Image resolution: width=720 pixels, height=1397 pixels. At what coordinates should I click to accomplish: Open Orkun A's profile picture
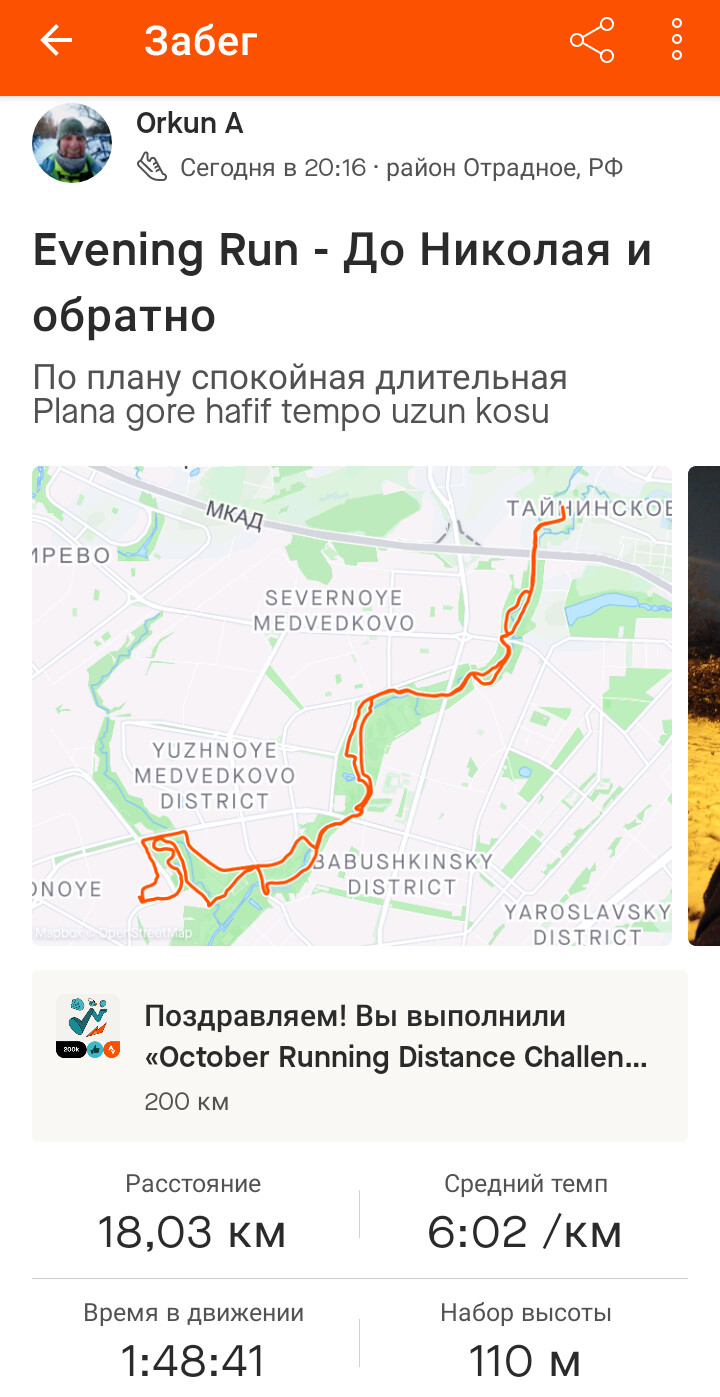[72, 143]
